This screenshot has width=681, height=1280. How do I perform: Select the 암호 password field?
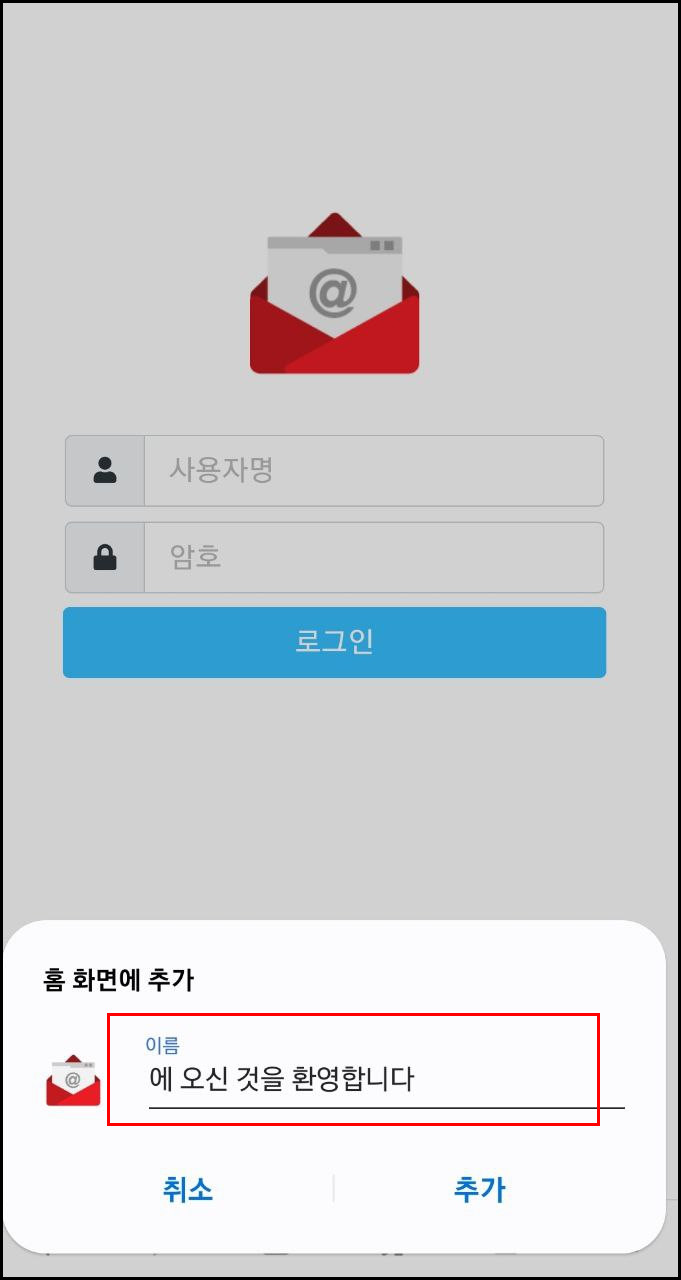tap(372, 557)
